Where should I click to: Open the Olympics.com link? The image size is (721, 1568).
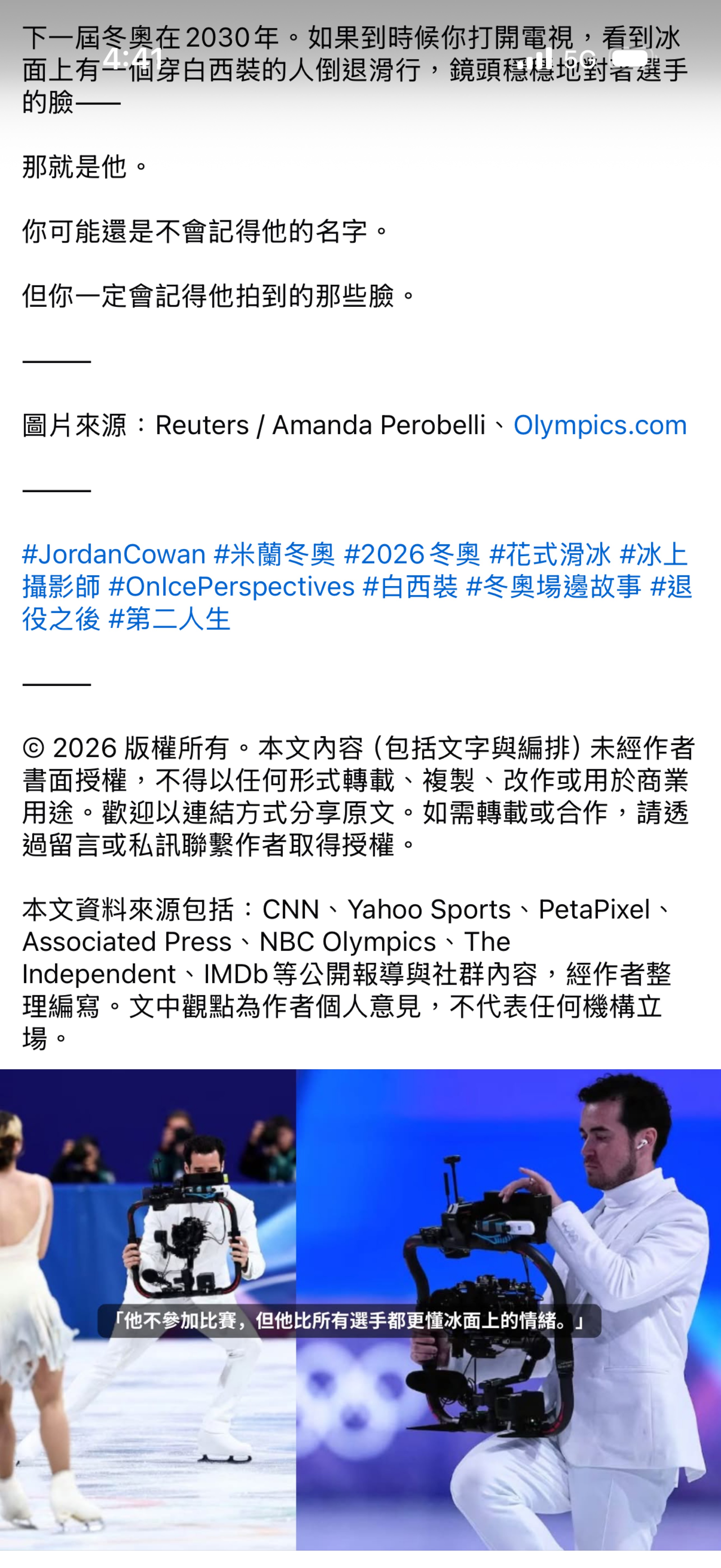click(599, 425)
